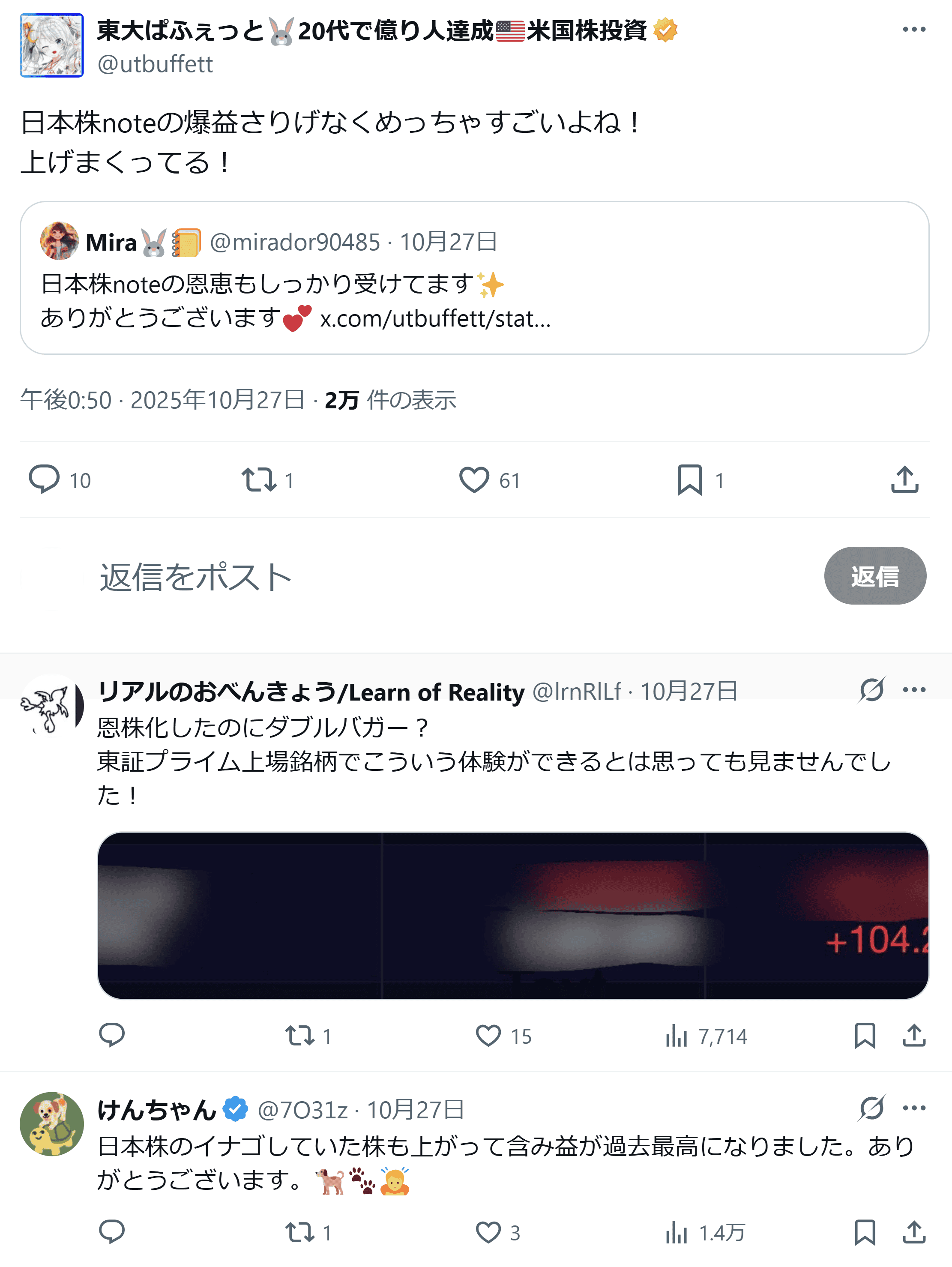Tap the gray 返信 button
The width and height of the screenshot is (952, 1267).
[x=875, y=576]
